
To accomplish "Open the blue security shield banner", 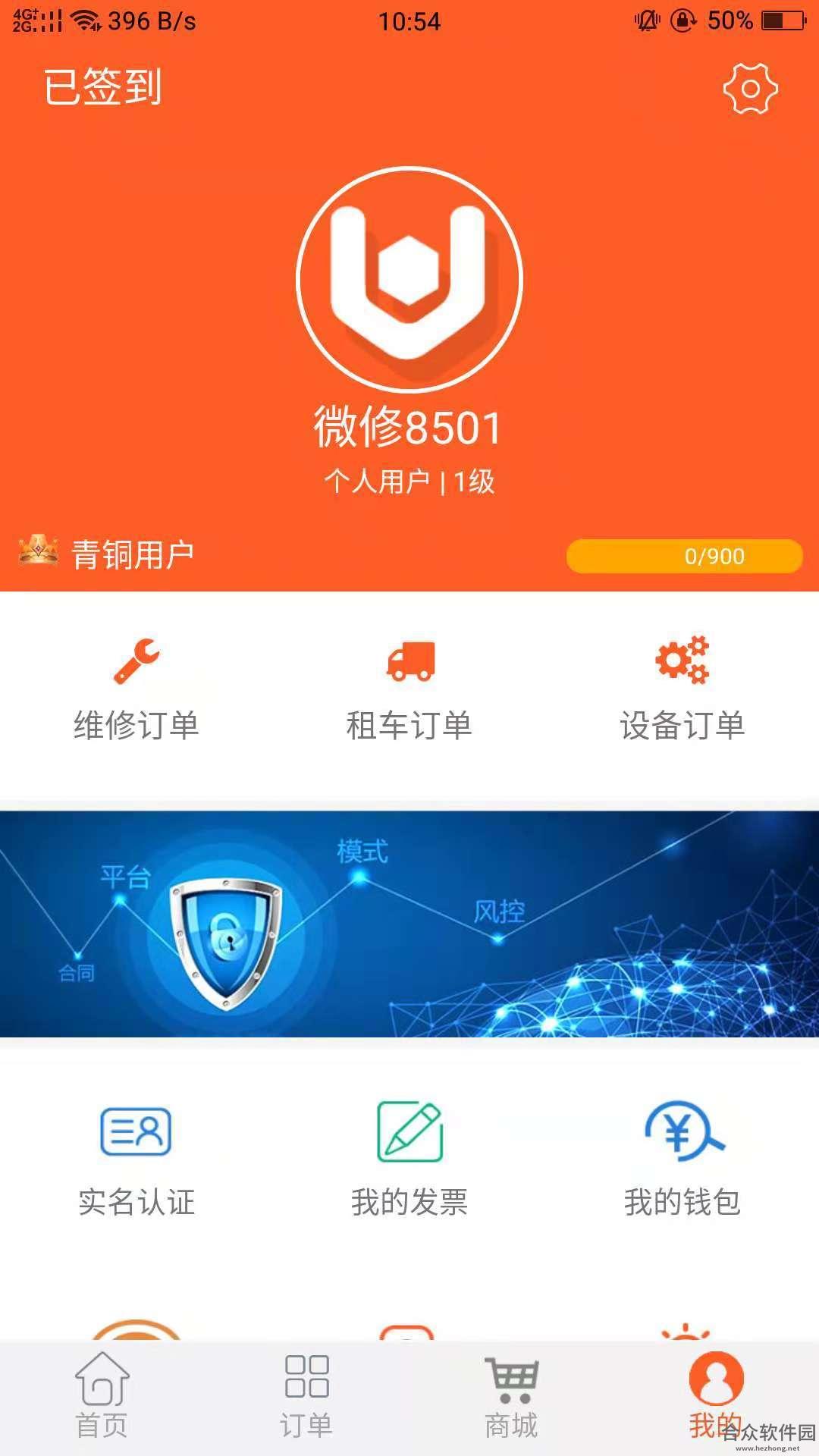I will [409, 924].
